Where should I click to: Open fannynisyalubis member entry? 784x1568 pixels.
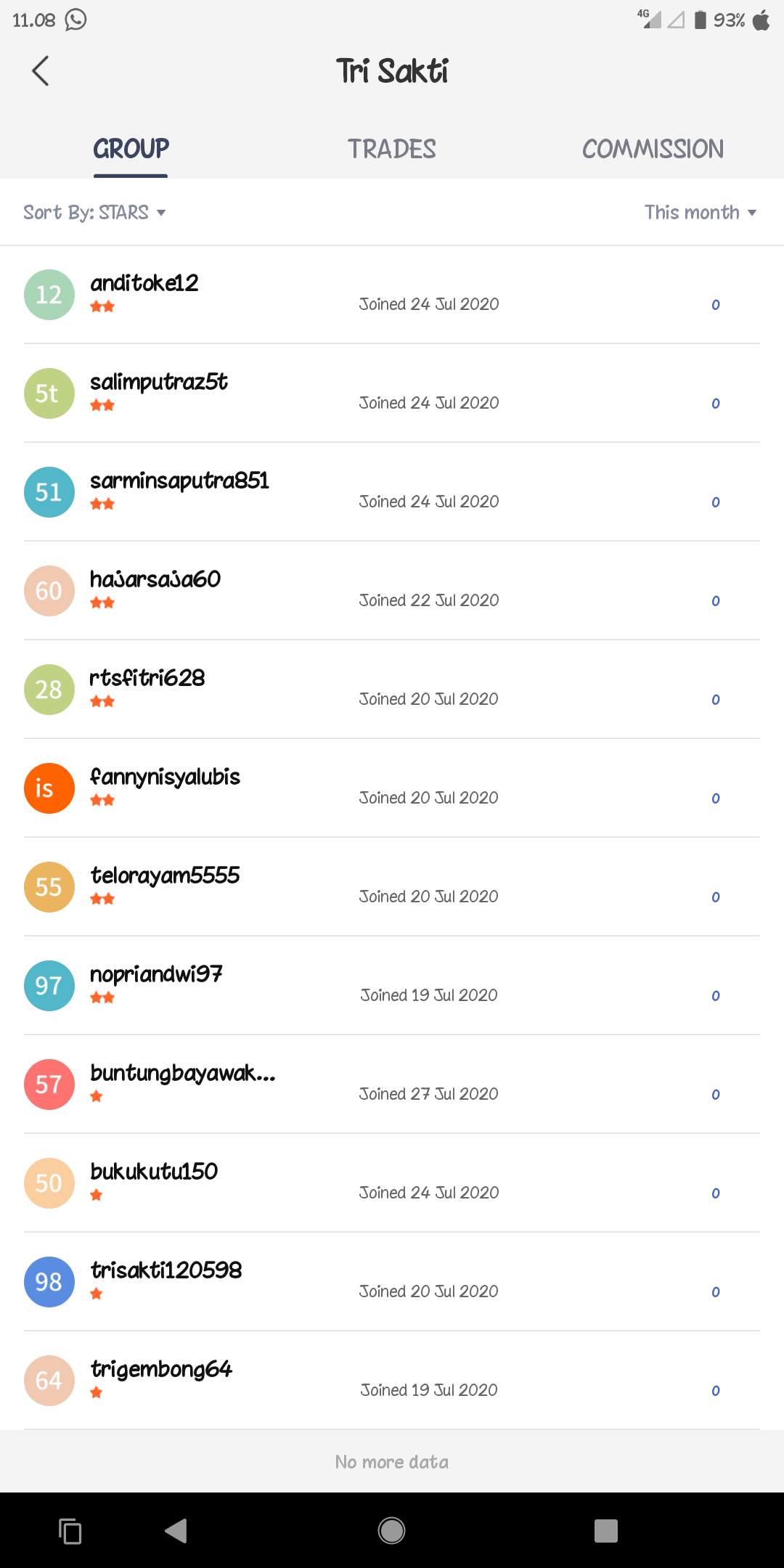click(x=392, y=788)
